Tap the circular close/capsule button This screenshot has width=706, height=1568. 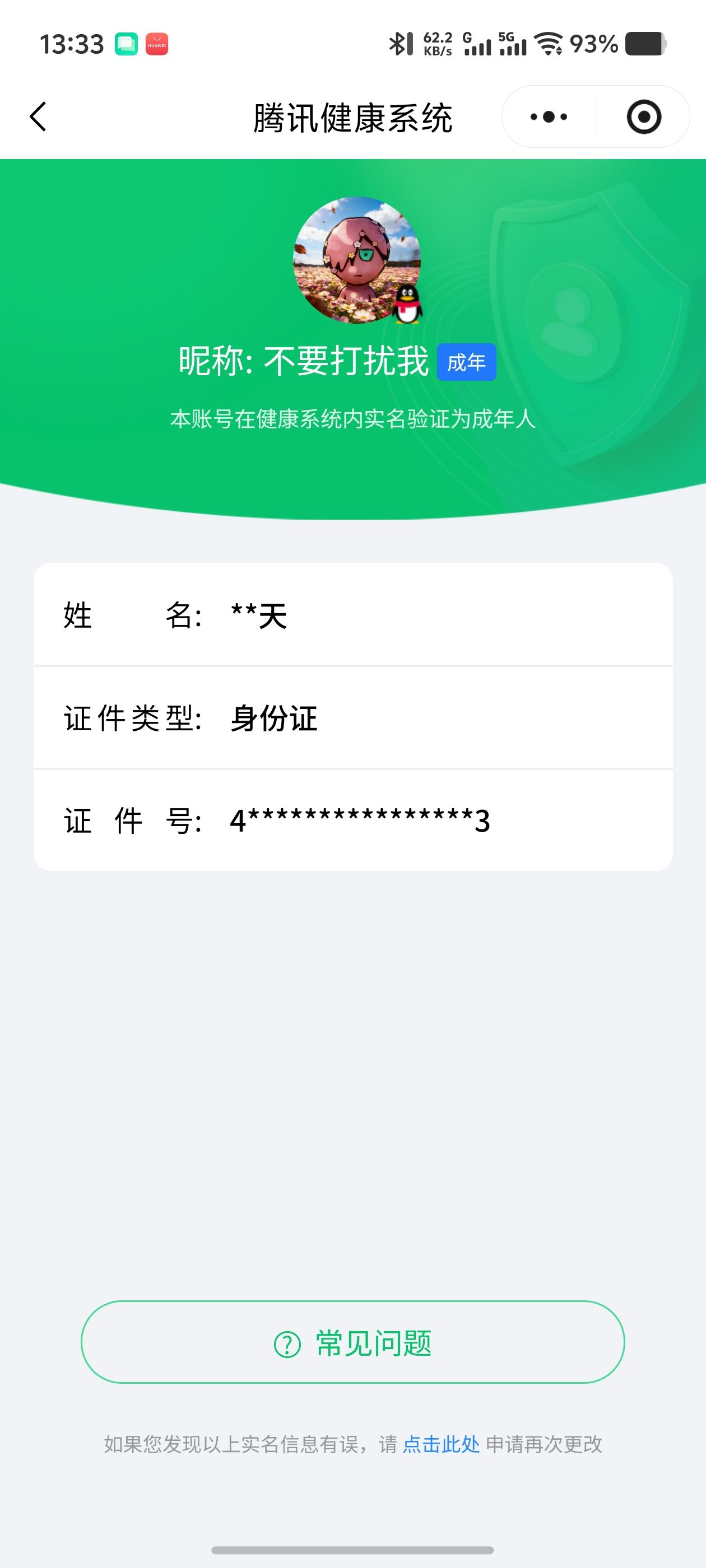(x=644, y=117)
